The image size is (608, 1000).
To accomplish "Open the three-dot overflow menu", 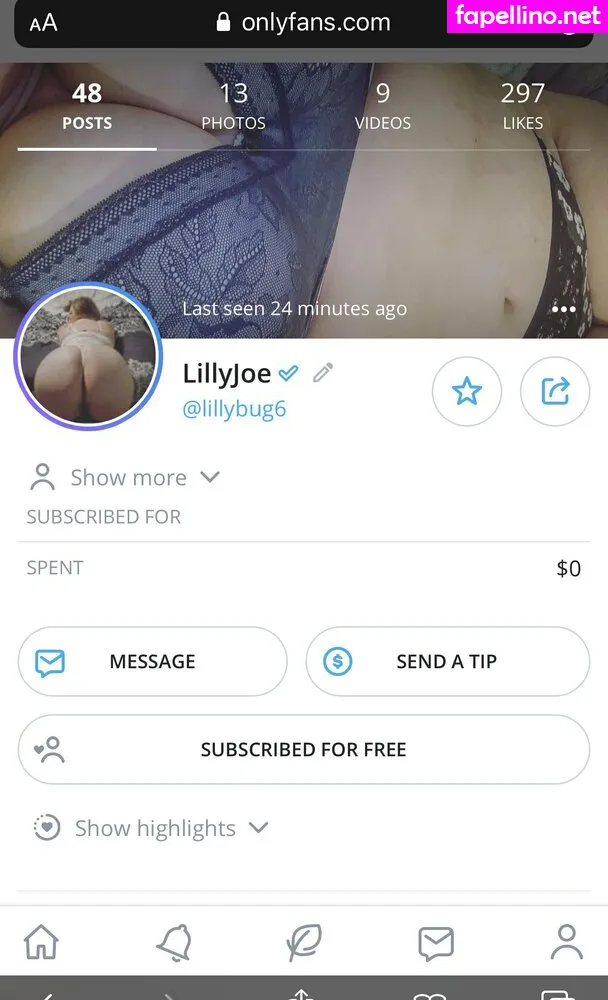I will click(563, 309).
